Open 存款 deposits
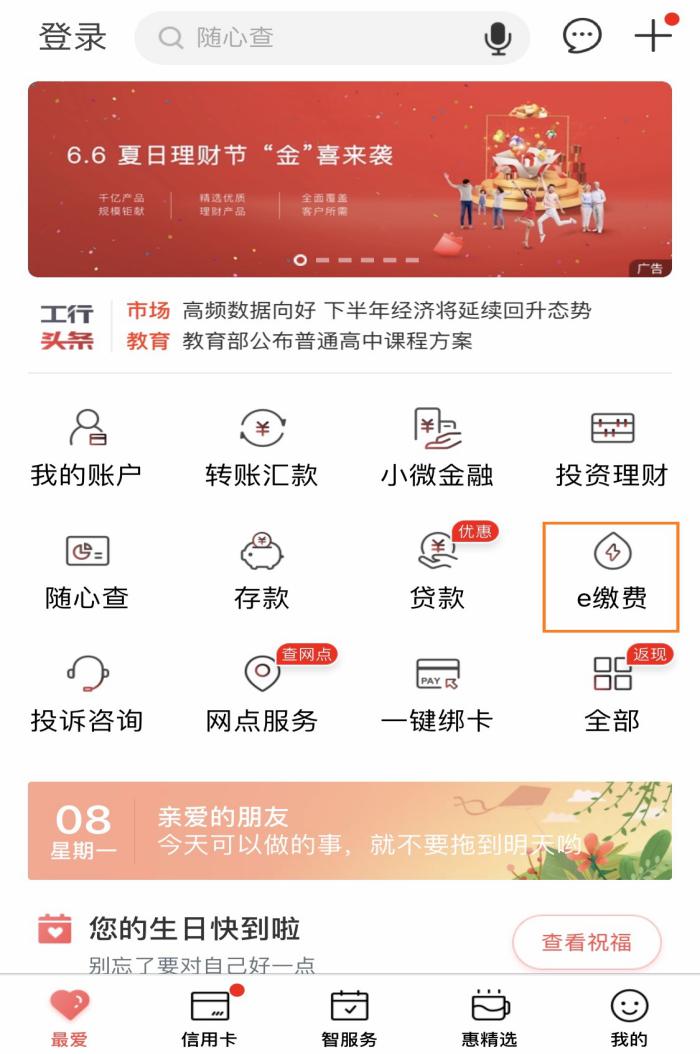Image resolution: width=700 pixels, height=1054 pixels. [x=261, y=572]
